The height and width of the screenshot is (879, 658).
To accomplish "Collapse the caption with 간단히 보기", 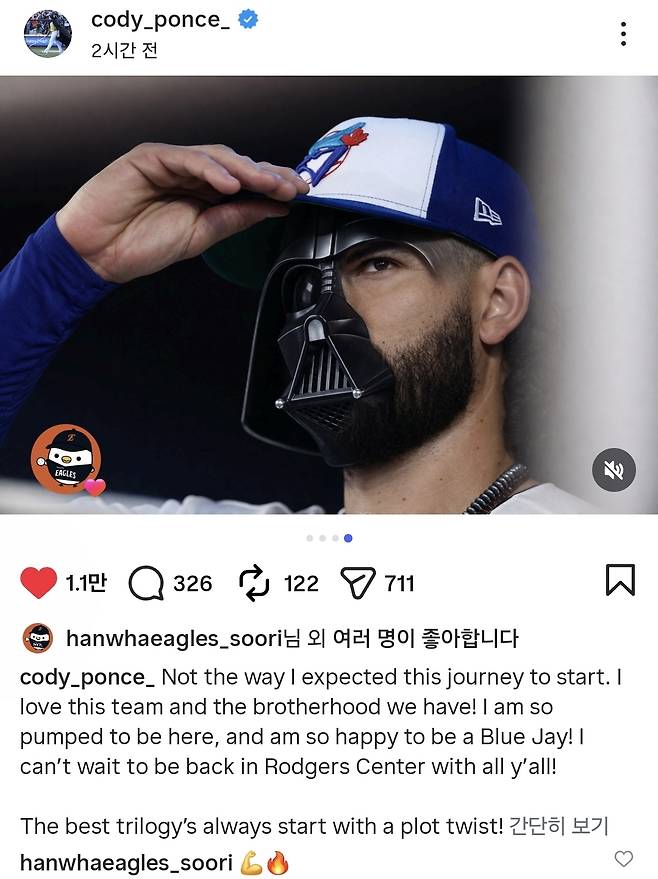I will pos(558,826).
